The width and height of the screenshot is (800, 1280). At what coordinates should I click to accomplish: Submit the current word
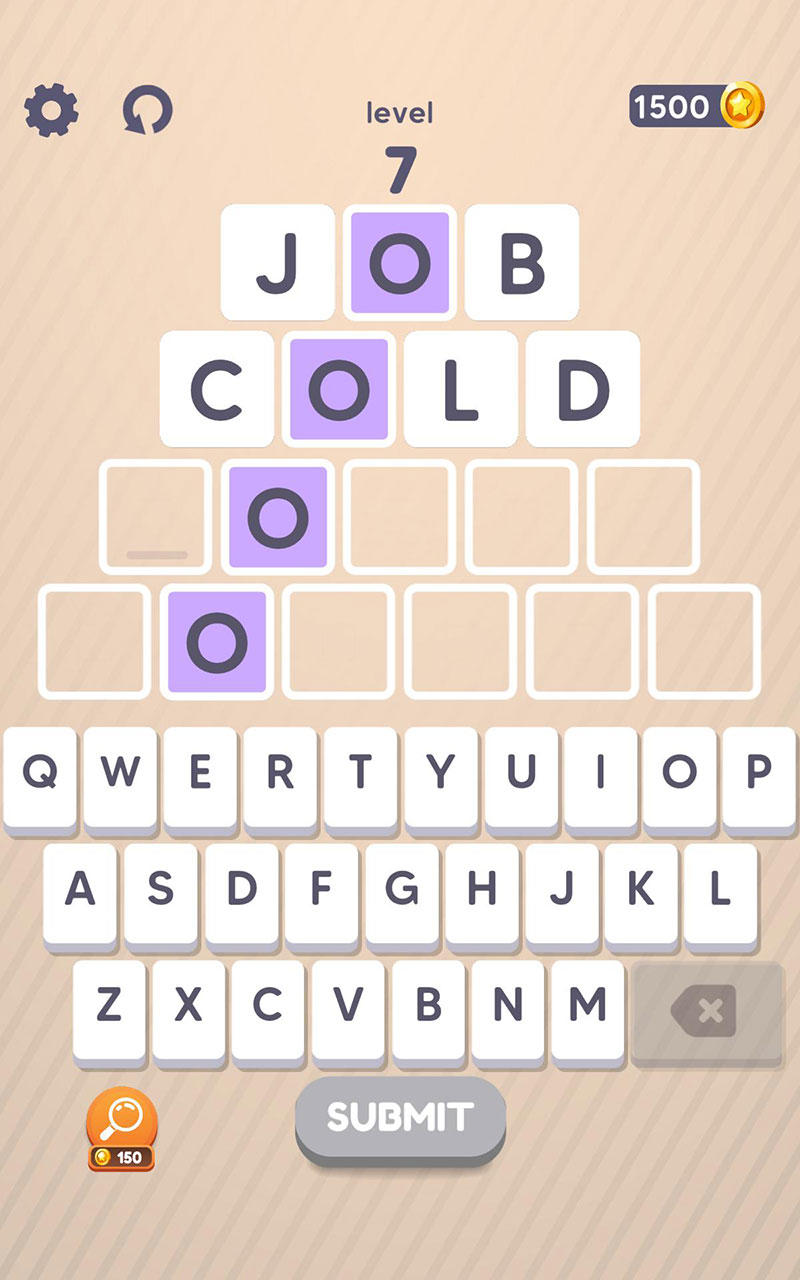(x=400, y=1117)
